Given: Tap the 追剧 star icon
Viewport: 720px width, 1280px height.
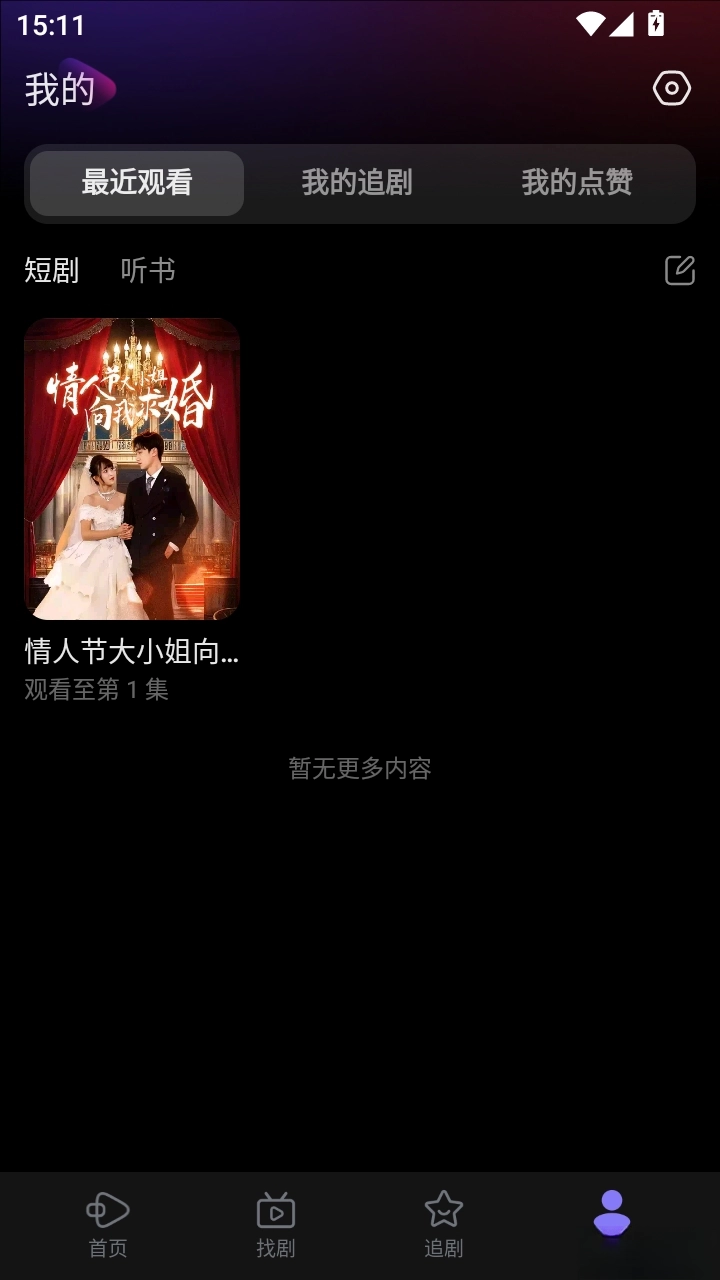Looking at the screenshot, I should point(444,1208).
